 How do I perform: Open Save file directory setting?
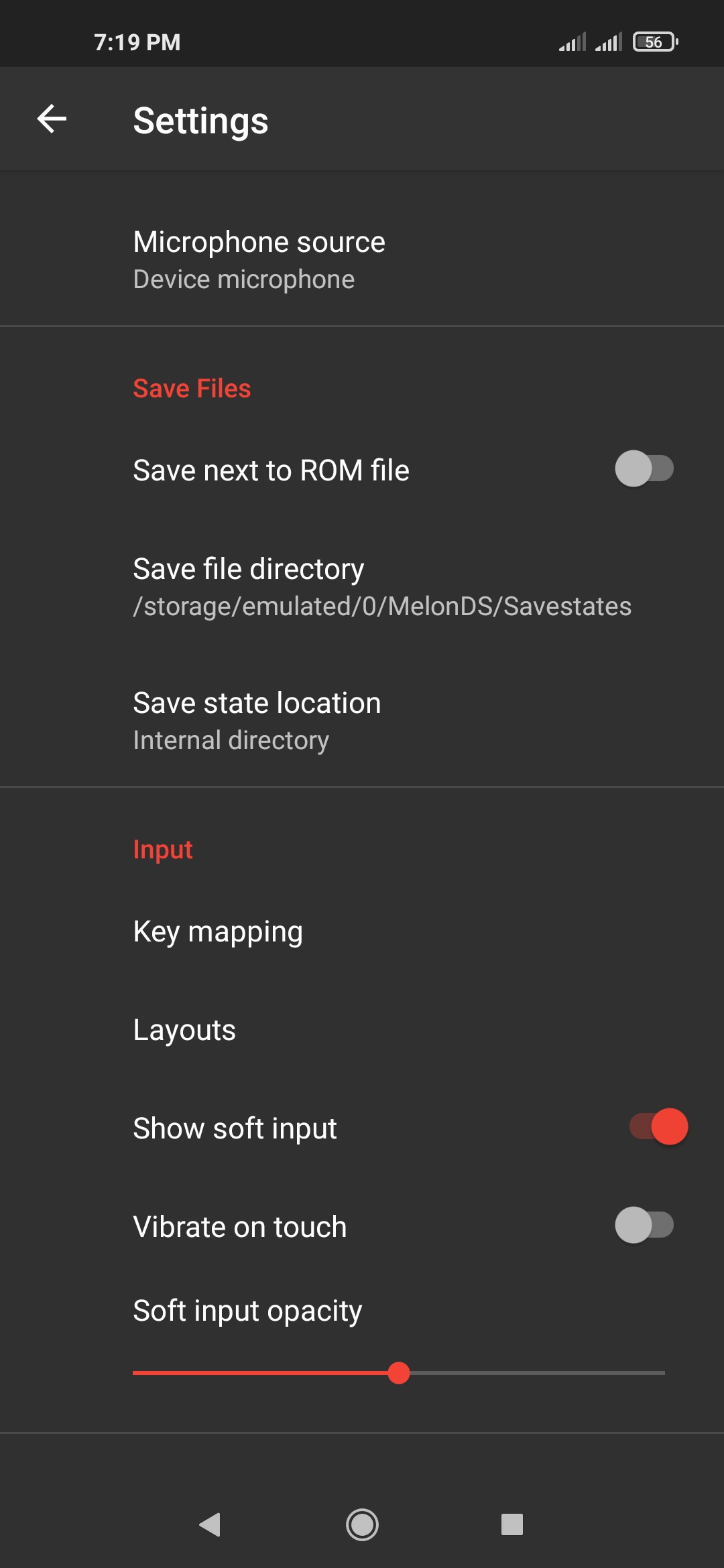(x=362, y=586)
